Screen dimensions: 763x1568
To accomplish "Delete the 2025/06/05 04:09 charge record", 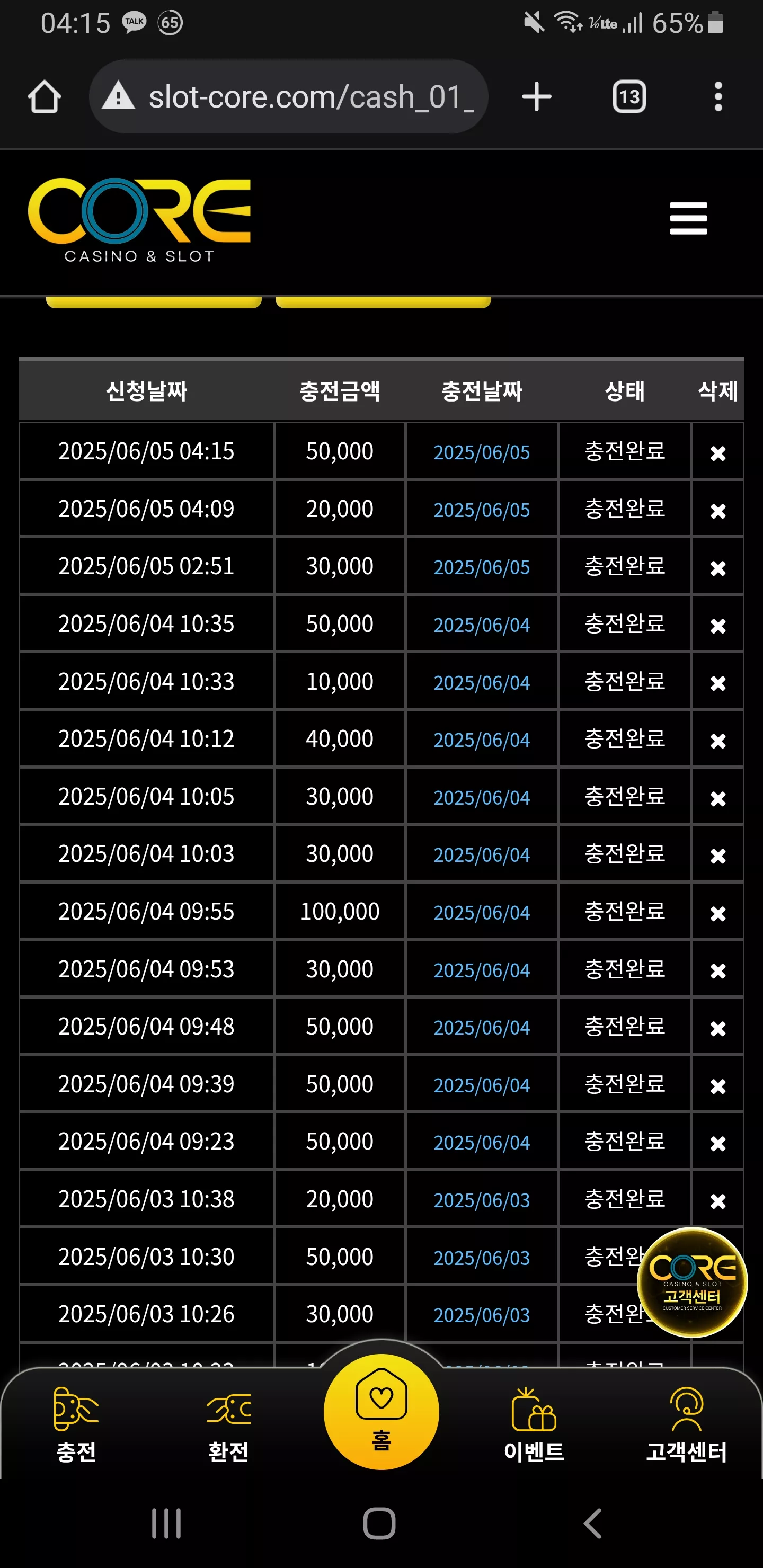I will coord(718,511).
